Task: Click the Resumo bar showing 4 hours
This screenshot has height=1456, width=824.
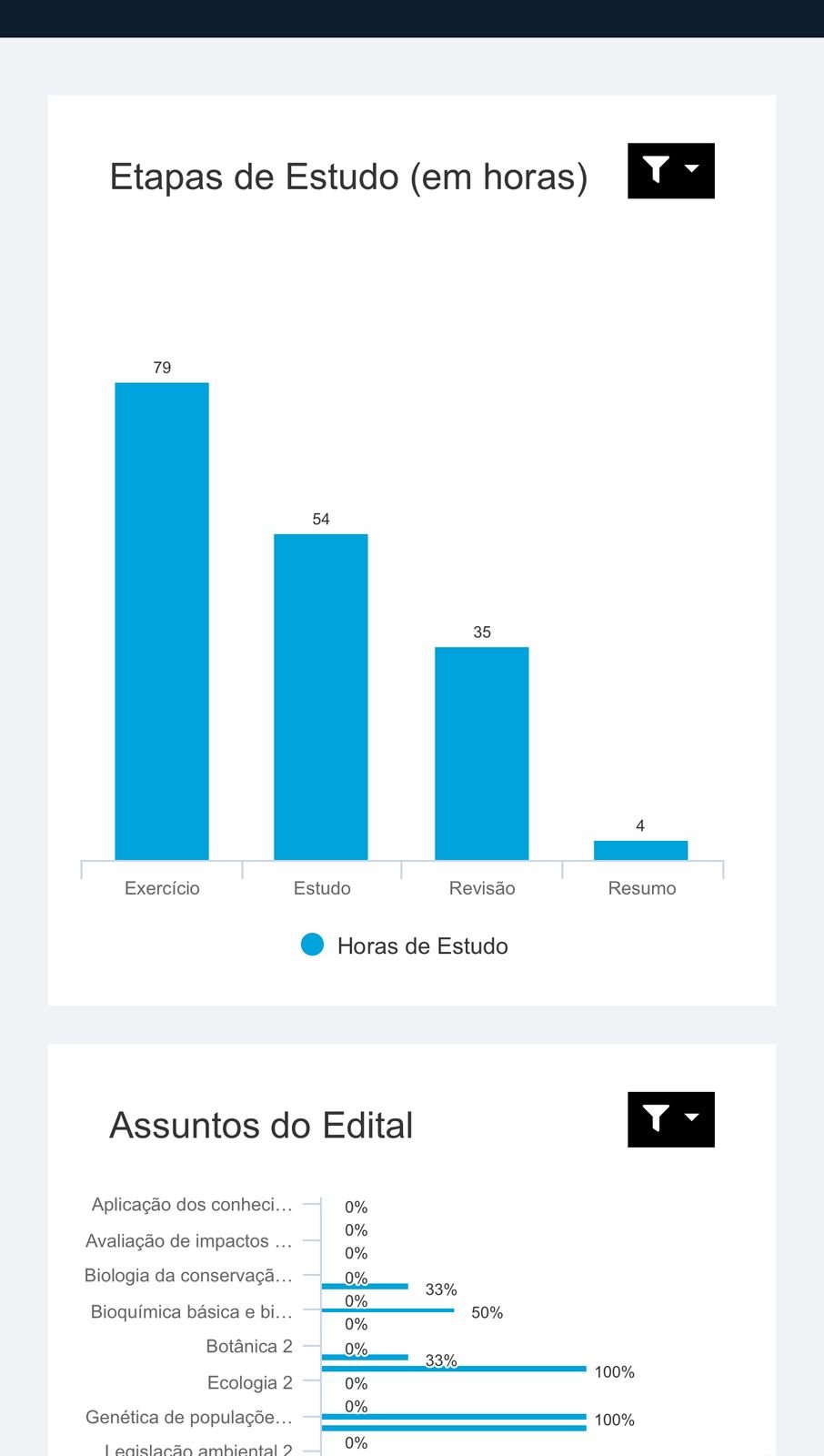Action: pos(641,851)
